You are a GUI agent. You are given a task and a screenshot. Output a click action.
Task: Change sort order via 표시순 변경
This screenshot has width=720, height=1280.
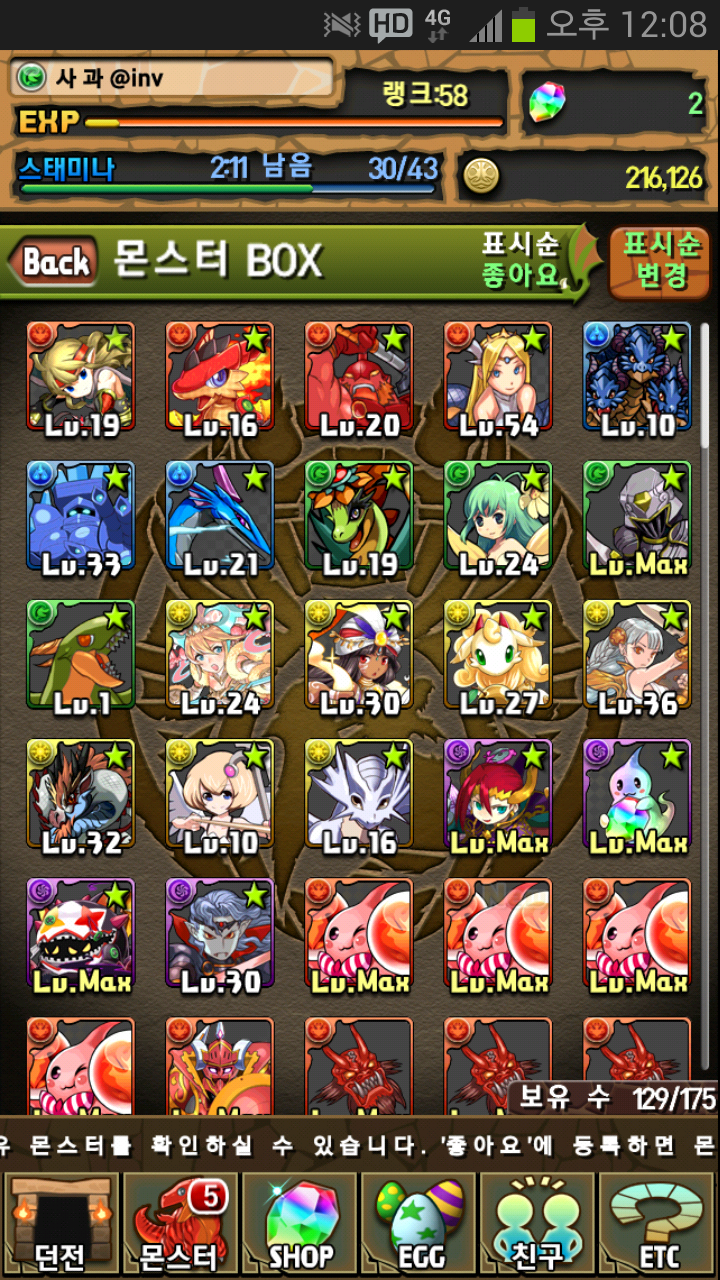(x=661, y=261)
